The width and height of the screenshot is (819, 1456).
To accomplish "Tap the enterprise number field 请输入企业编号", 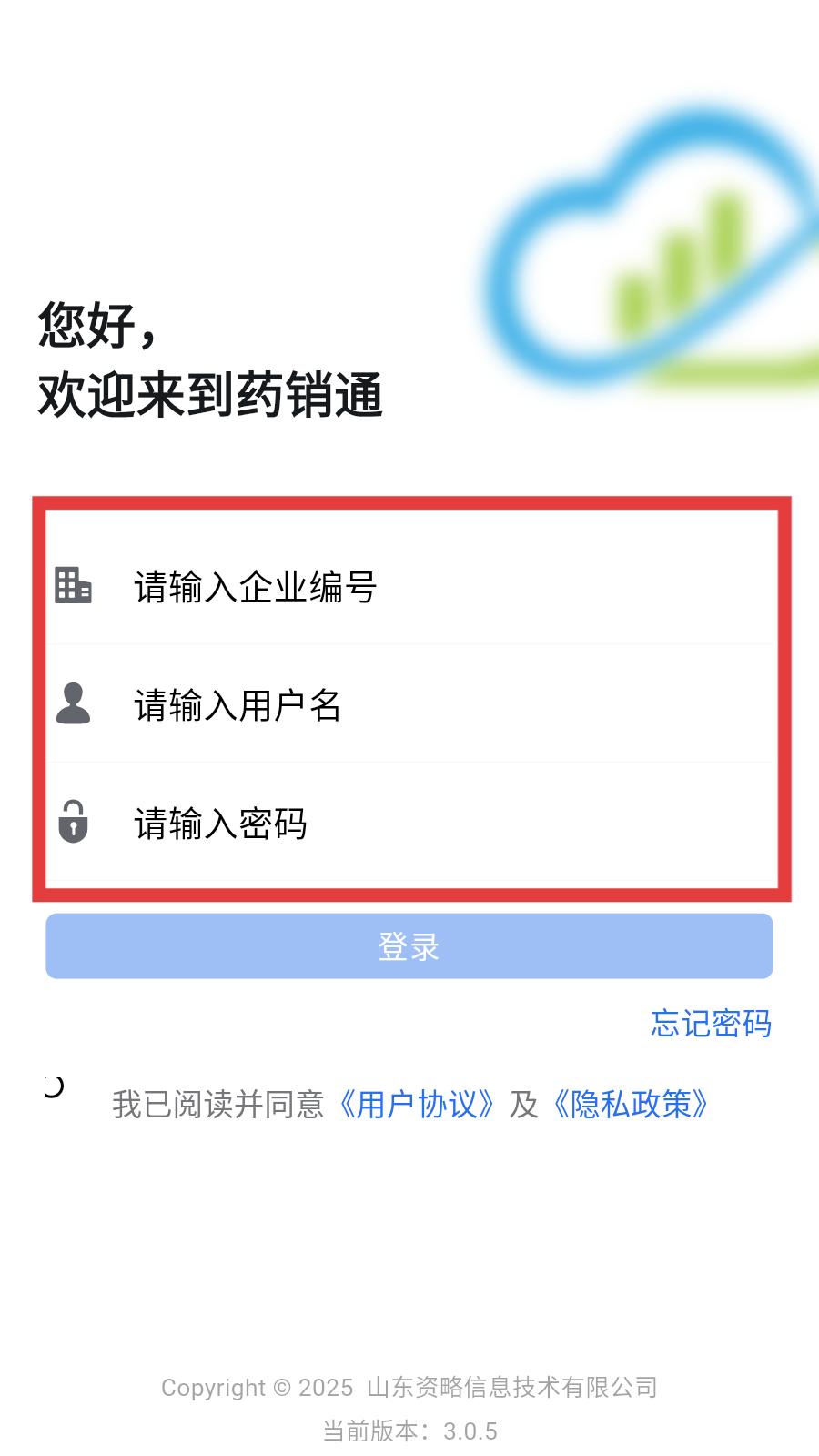I will point(409,587).
